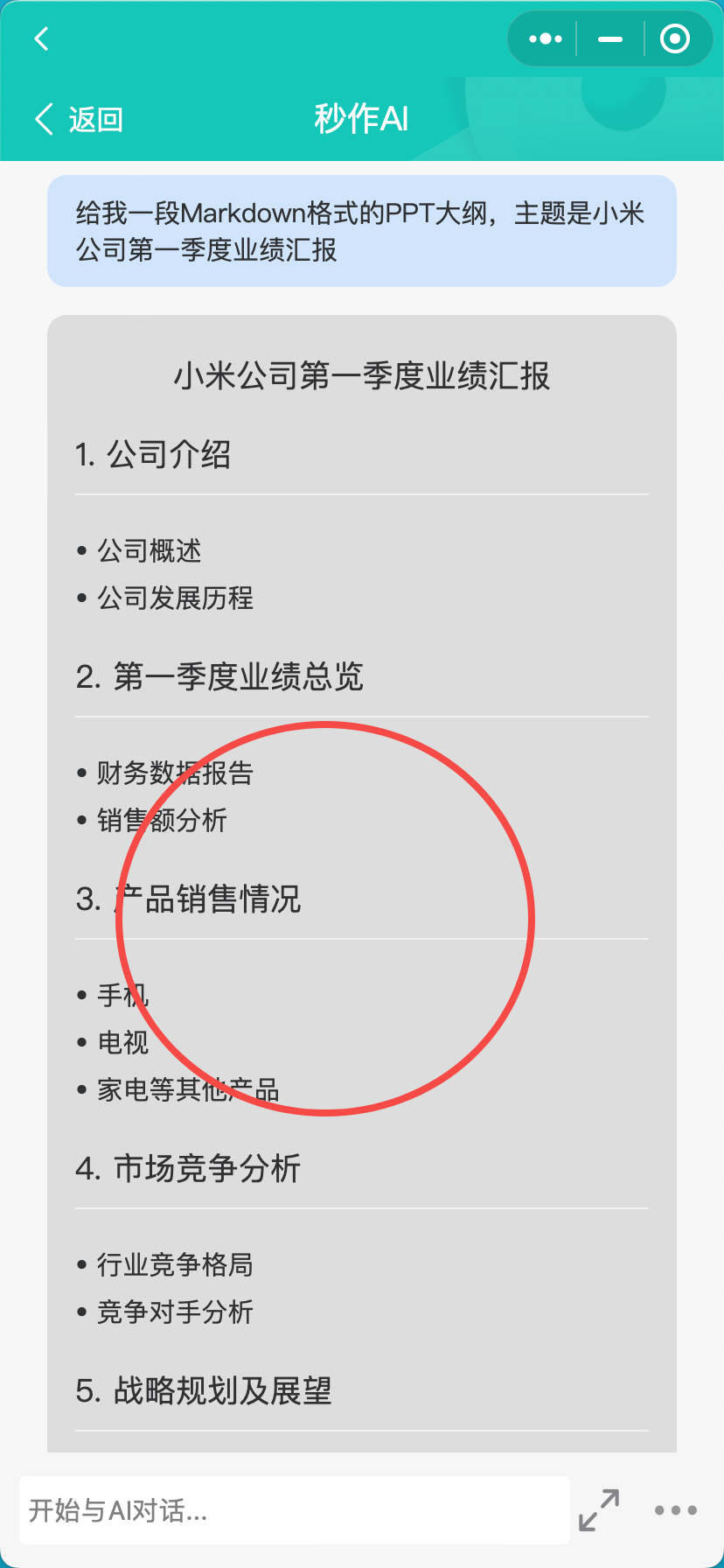
Task: Open the mini program three-dot menu
Action: point(546,38)
